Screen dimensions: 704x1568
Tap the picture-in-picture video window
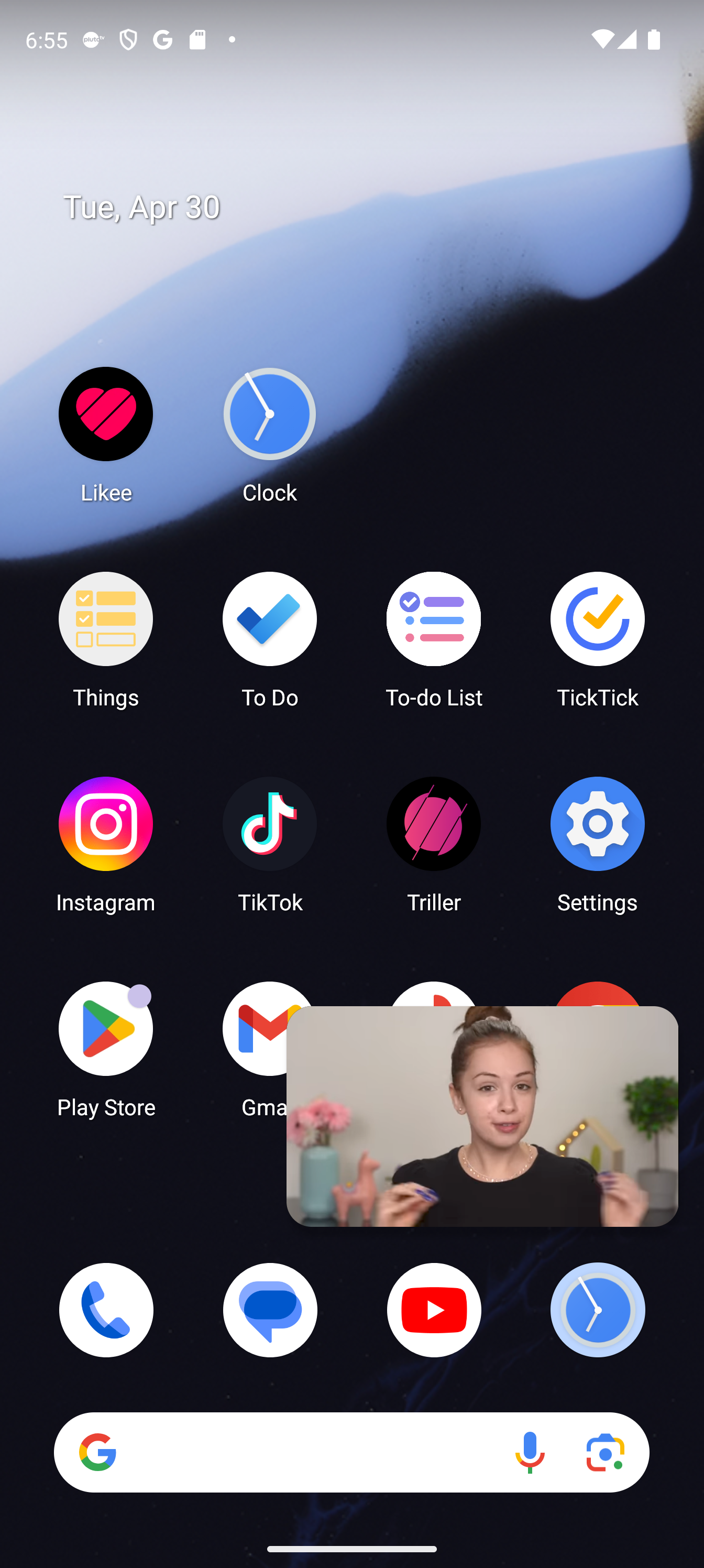[482, 1116]
